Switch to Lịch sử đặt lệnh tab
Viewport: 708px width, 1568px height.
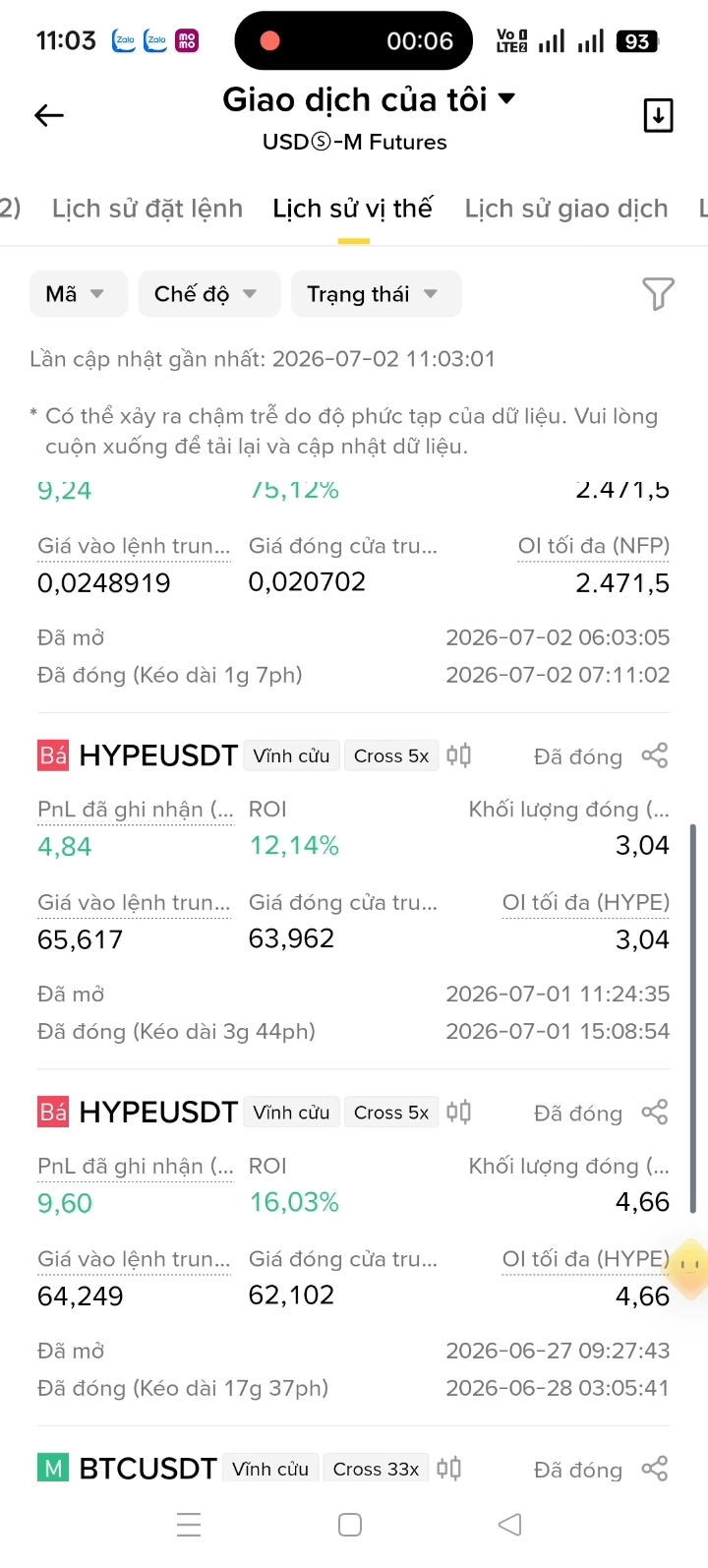coord(147,209)
